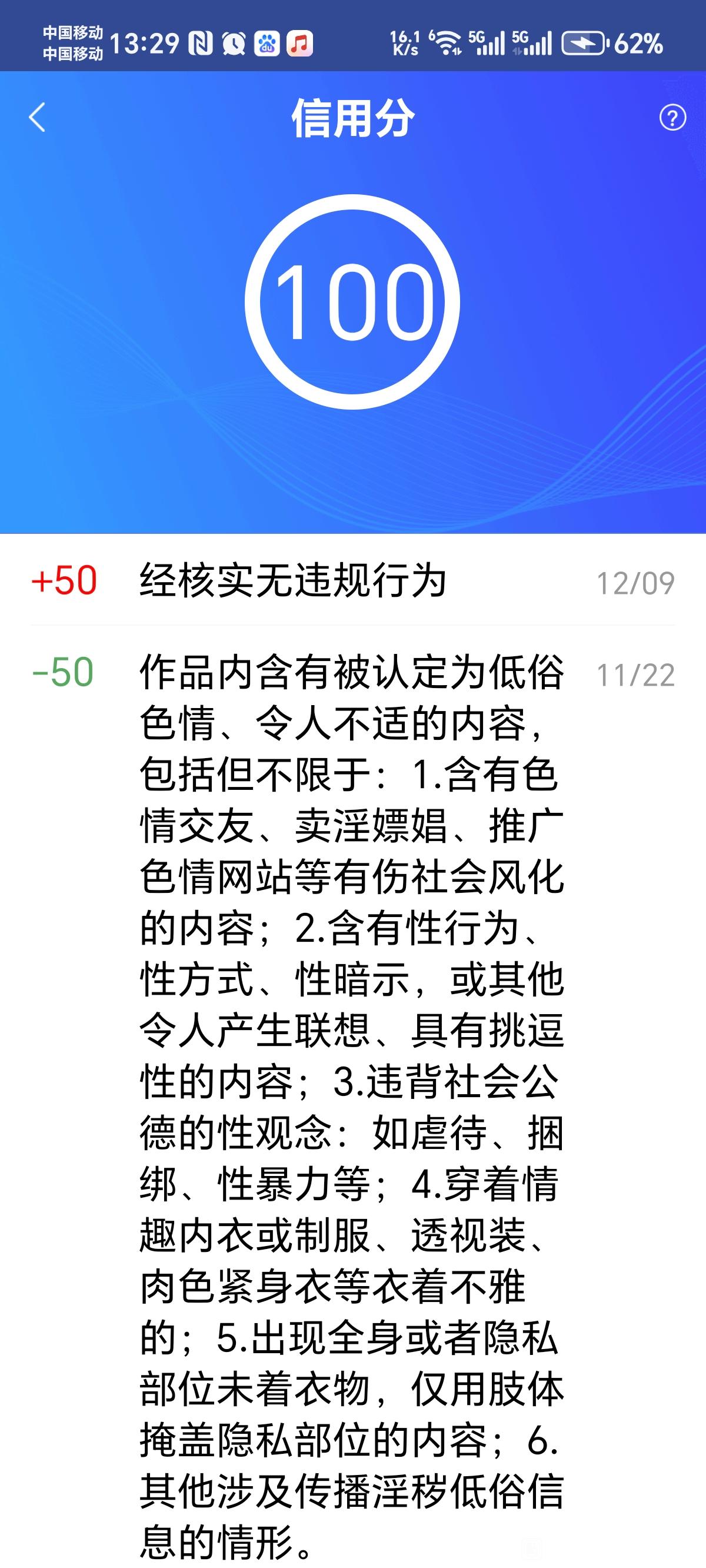This screenshot has height=1568, width=706.
Task: Open the help question mark icon
Action: [x=672, y=118]
